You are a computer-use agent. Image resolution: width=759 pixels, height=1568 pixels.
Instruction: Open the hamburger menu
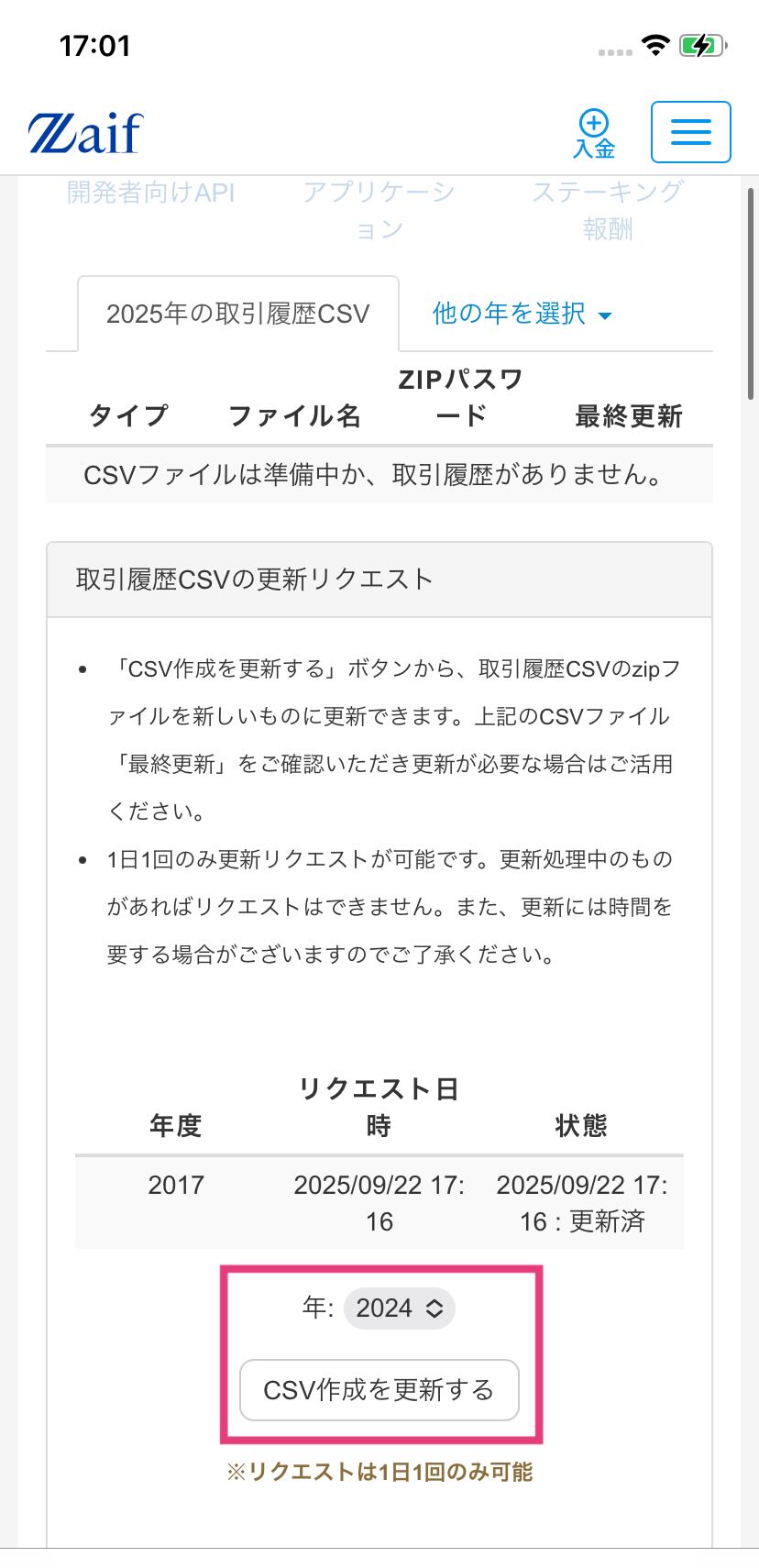690,132
